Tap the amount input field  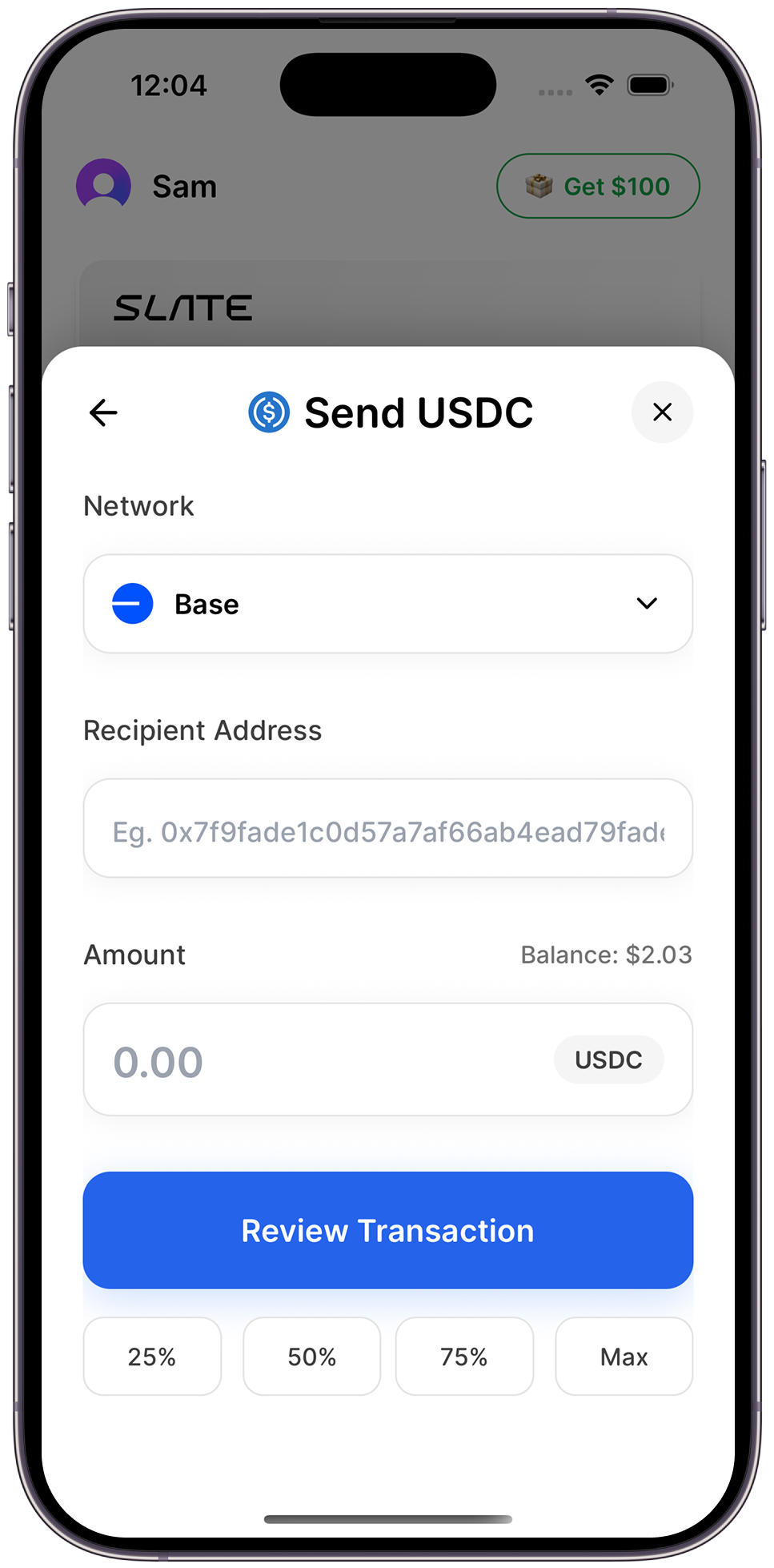coord(320,1060)
